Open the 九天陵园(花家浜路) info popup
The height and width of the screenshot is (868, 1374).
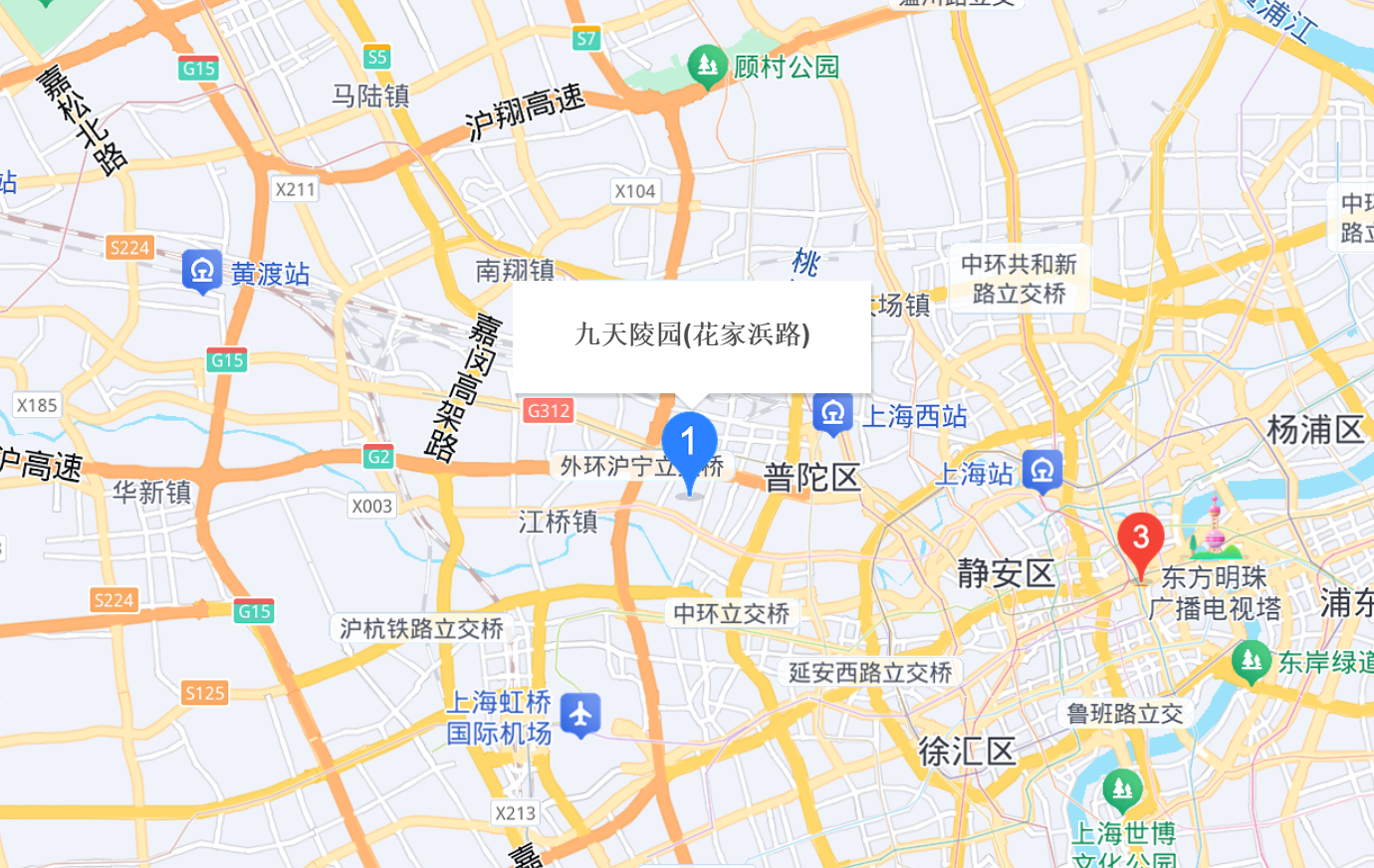[x=692, y=335]
